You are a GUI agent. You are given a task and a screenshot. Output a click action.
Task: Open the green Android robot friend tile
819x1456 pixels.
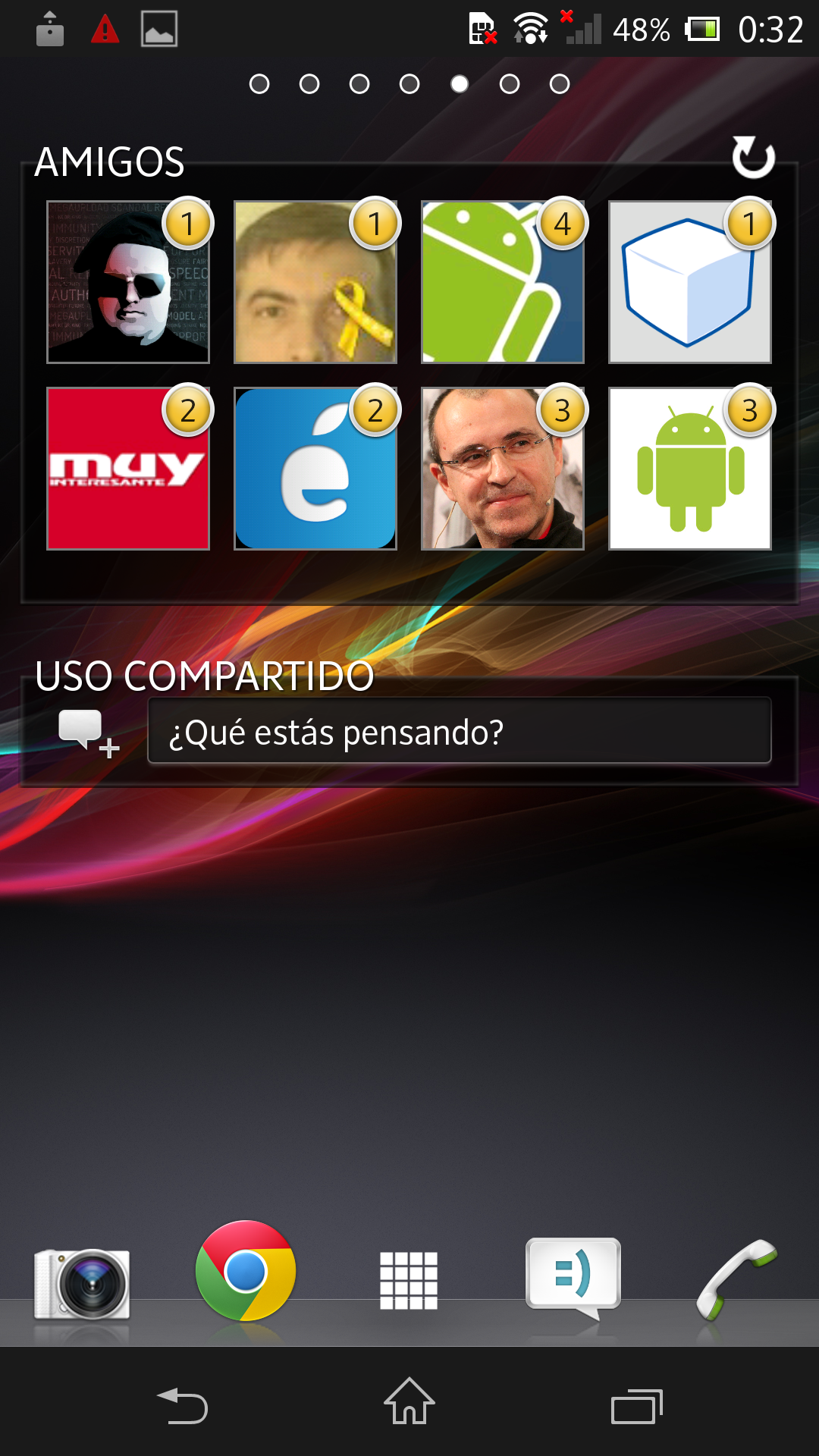pyautogui.click(x=689, y=469)
